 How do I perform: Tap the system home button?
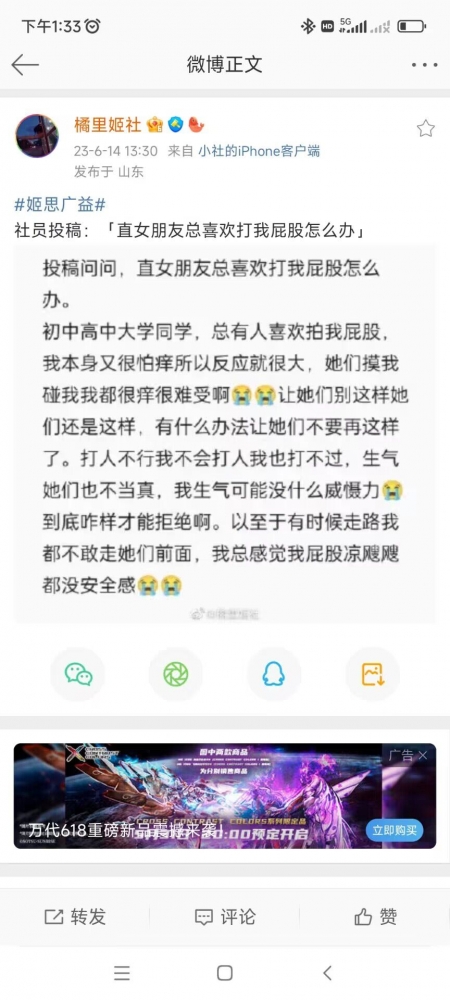224,973
